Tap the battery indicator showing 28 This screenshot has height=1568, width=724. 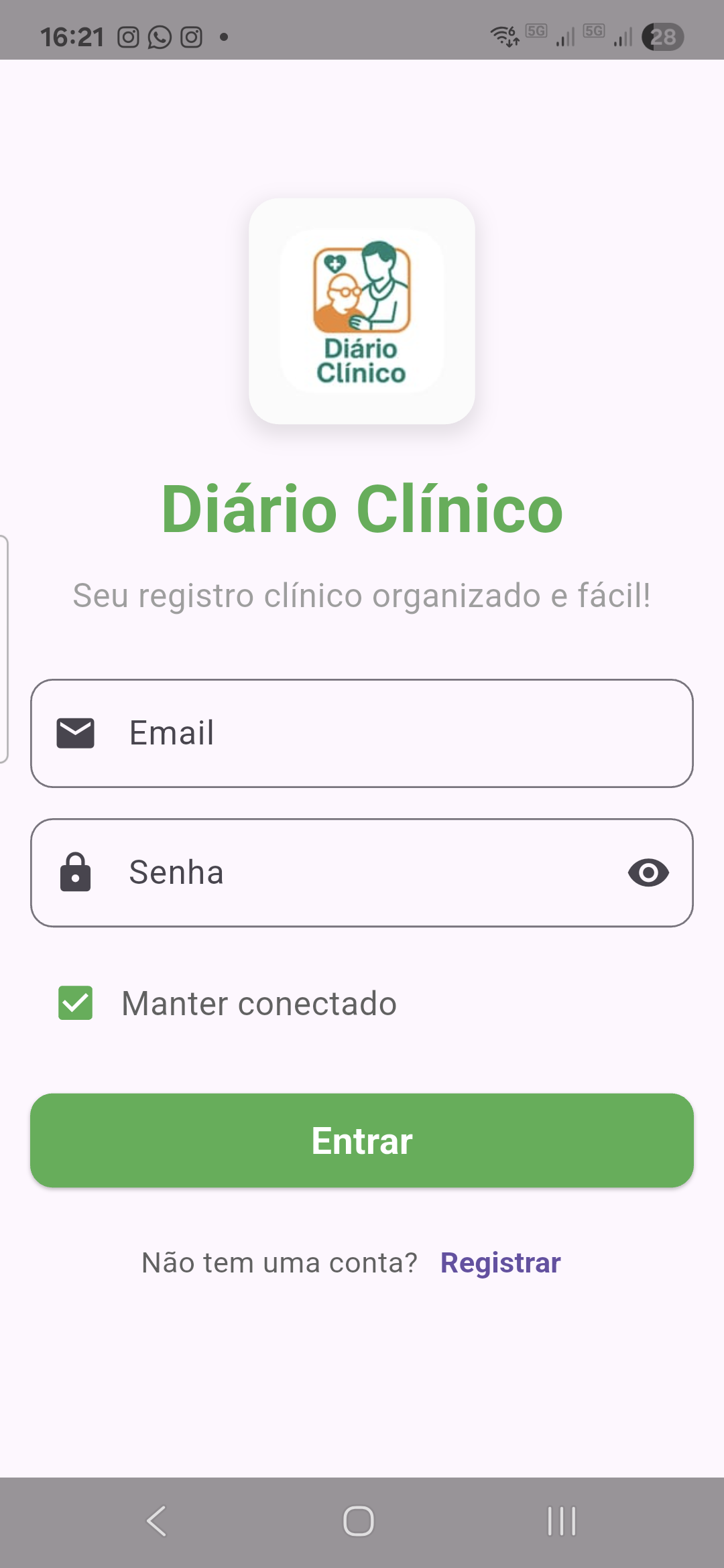click(662, 38)
